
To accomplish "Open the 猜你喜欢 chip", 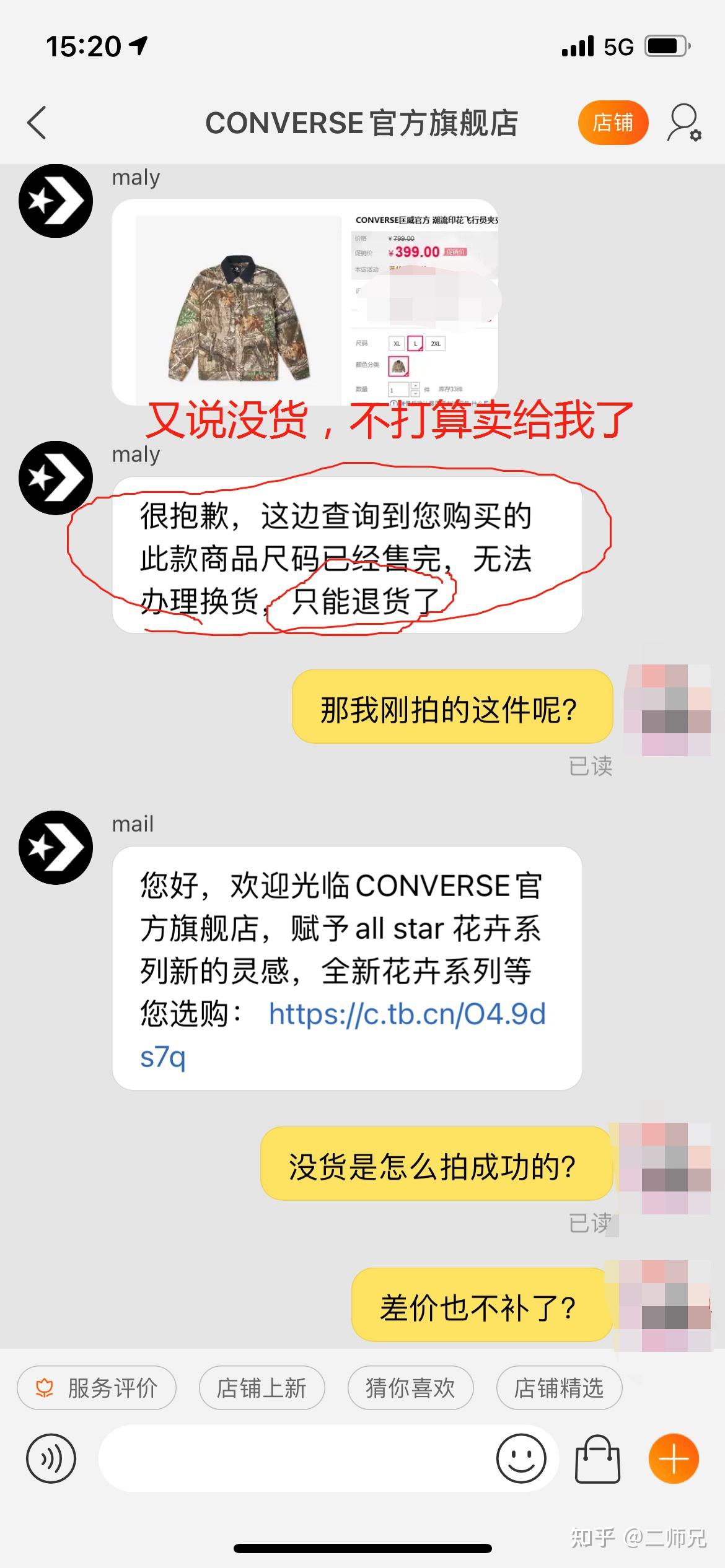I will click(410, 1388).
